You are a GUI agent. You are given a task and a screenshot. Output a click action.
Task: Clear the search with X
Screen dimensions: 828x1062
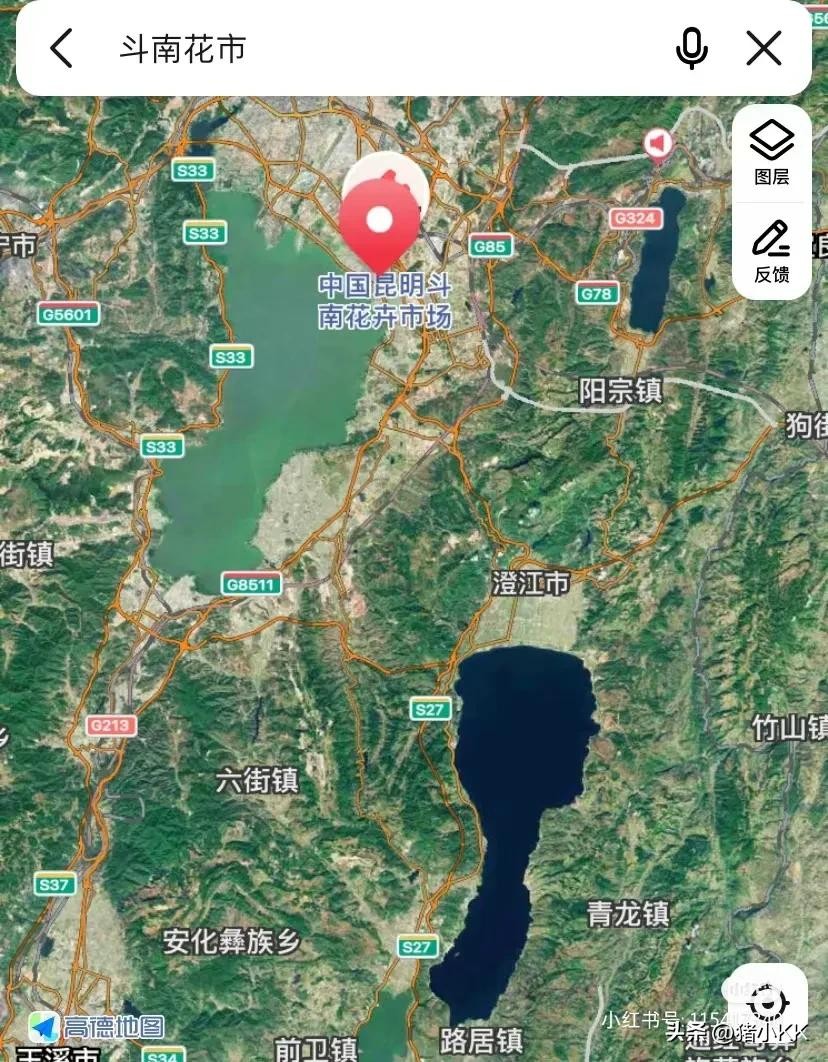[765, 48]
